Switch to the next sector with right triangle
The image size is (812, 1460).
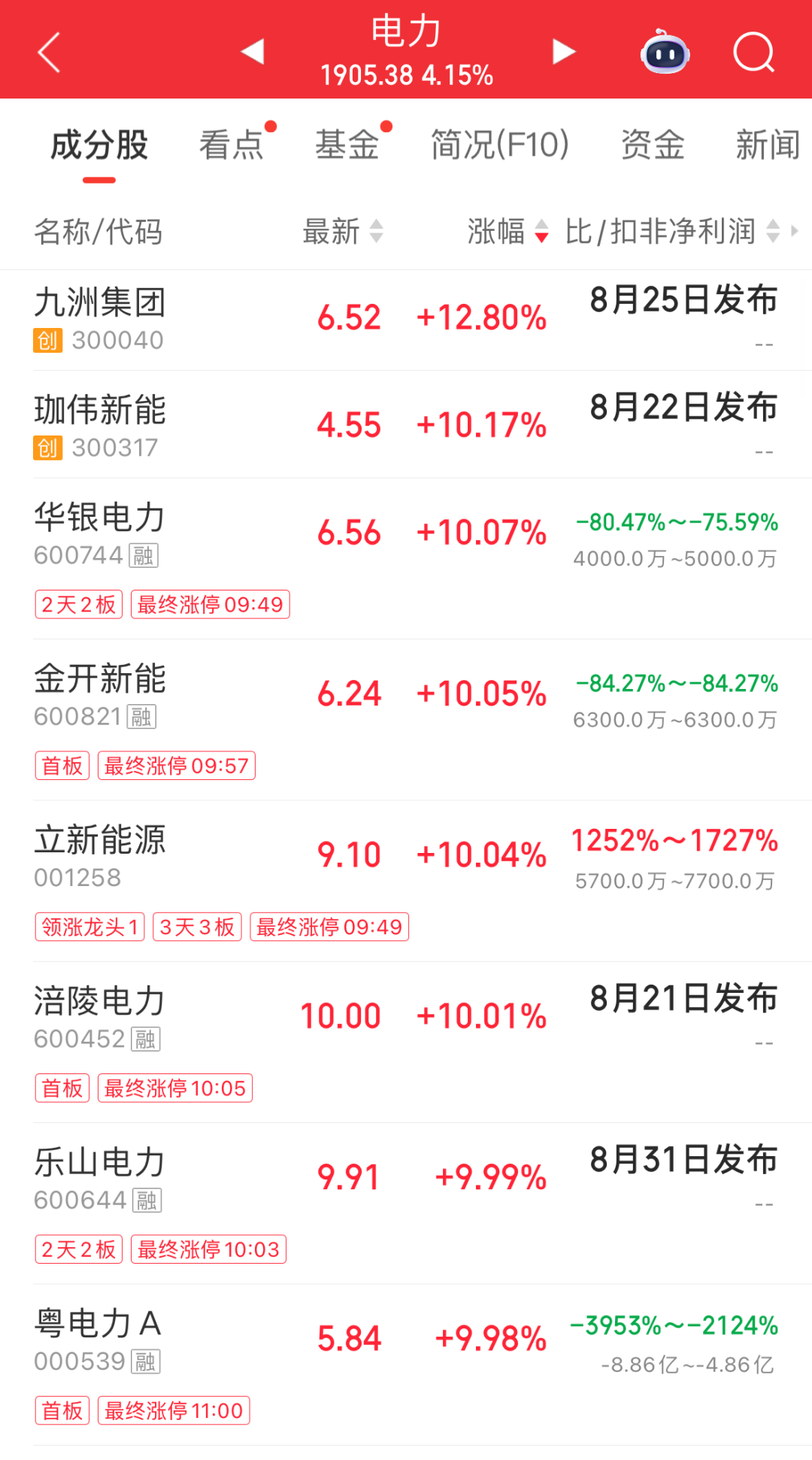coord(564,52)
